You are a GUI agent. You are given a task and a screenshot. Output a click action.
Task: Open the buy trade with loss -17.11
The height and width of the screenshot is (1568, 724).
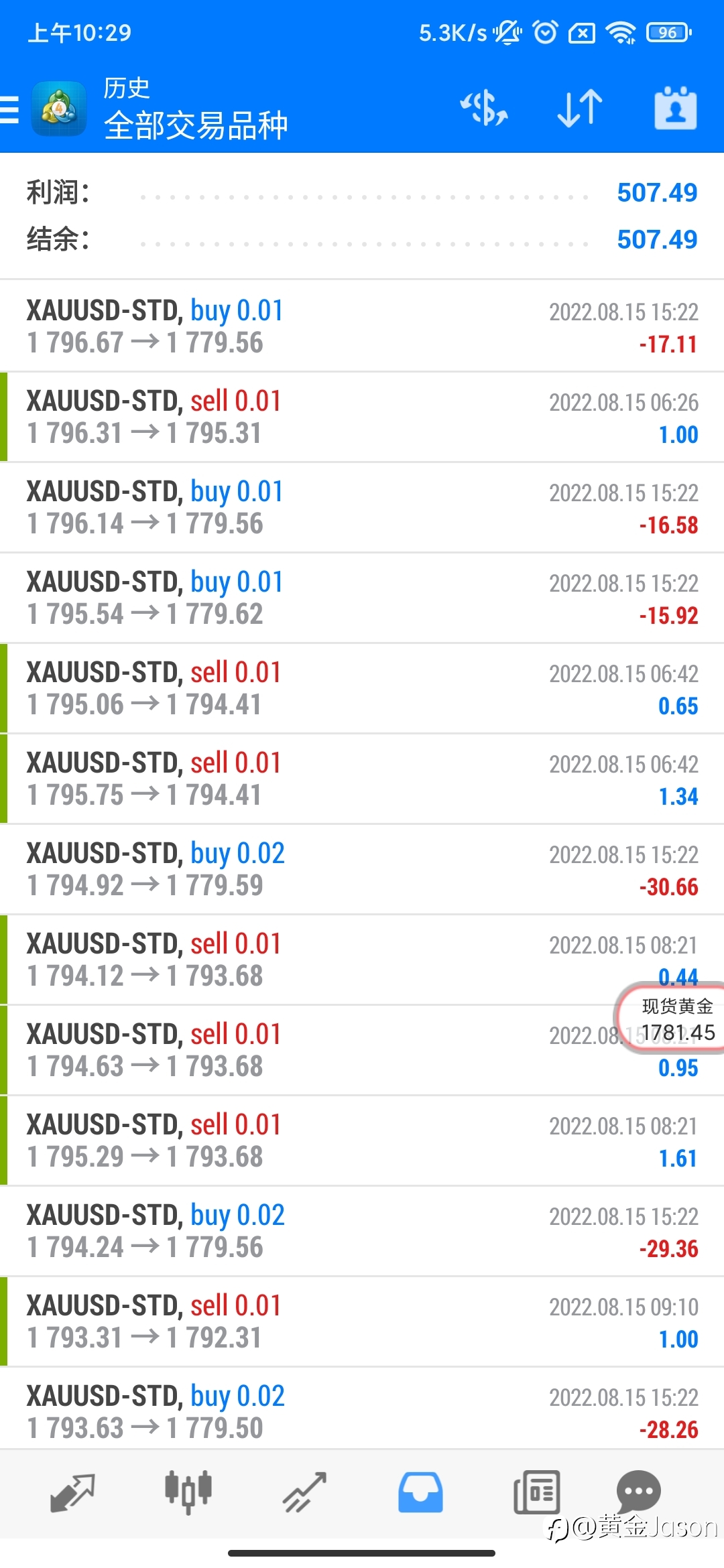pos(362,326)
